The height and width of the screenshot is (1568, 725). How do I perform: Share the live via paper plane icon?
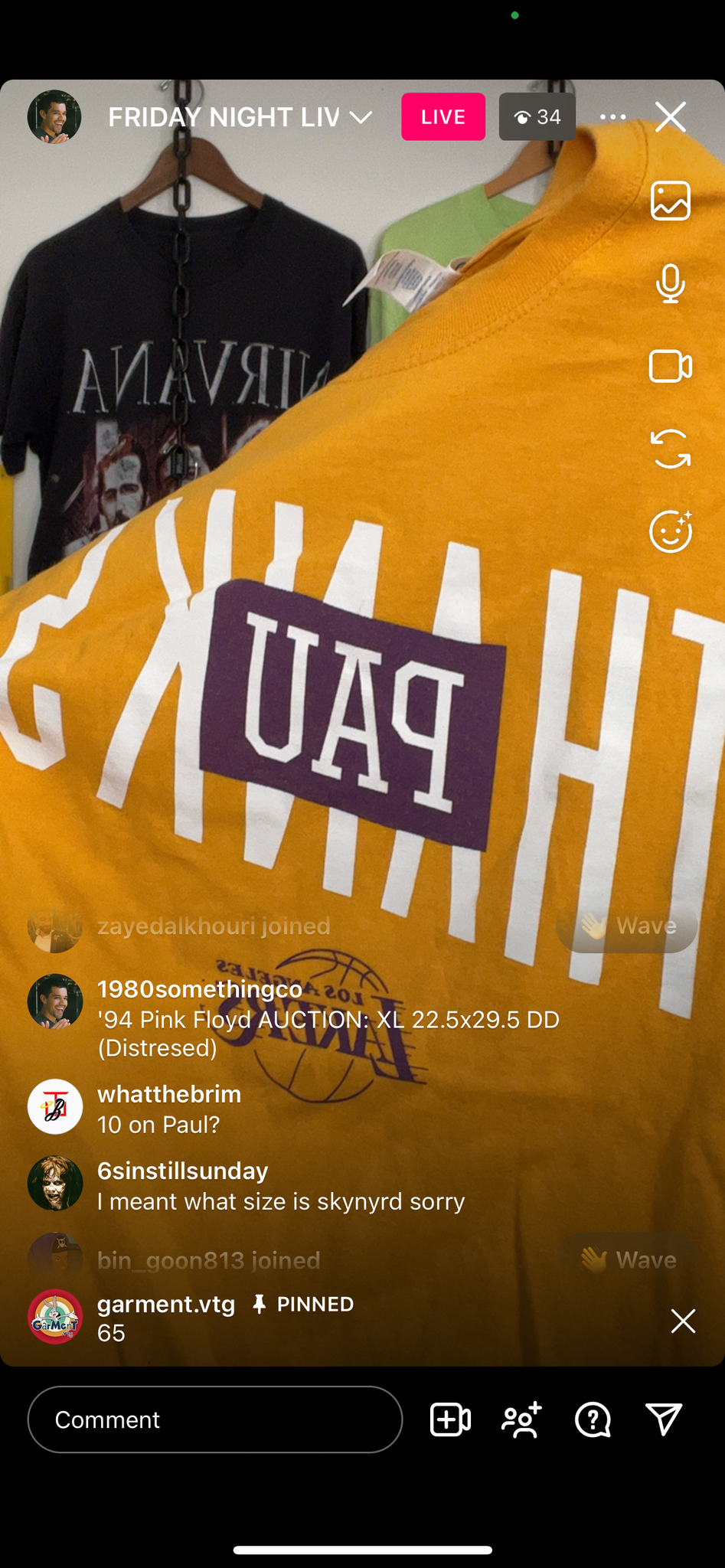(664, 1419)
